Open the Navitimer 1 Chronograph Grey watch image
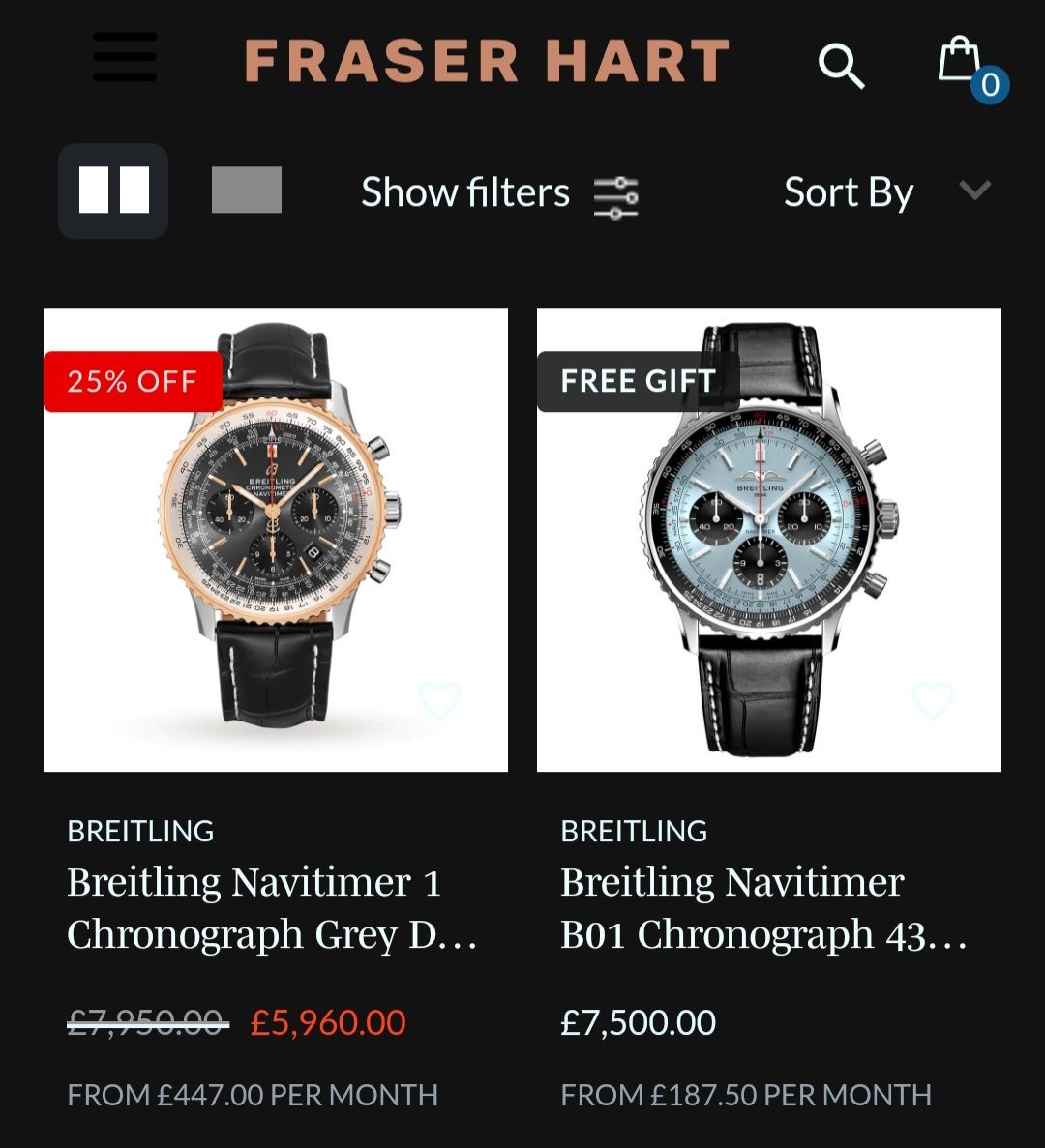This screenshot has height=1148, width=1045. (x=276, y=539)
